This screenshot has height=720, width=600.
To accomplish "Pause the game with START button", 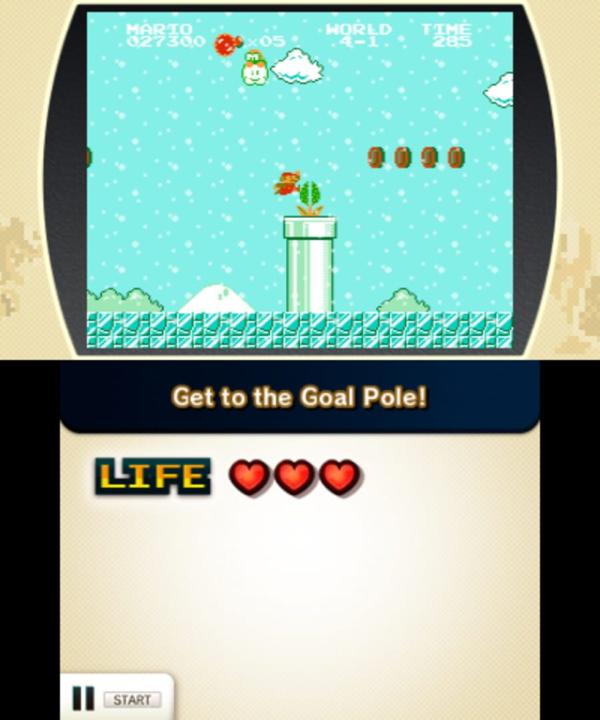I will (118, 699).
